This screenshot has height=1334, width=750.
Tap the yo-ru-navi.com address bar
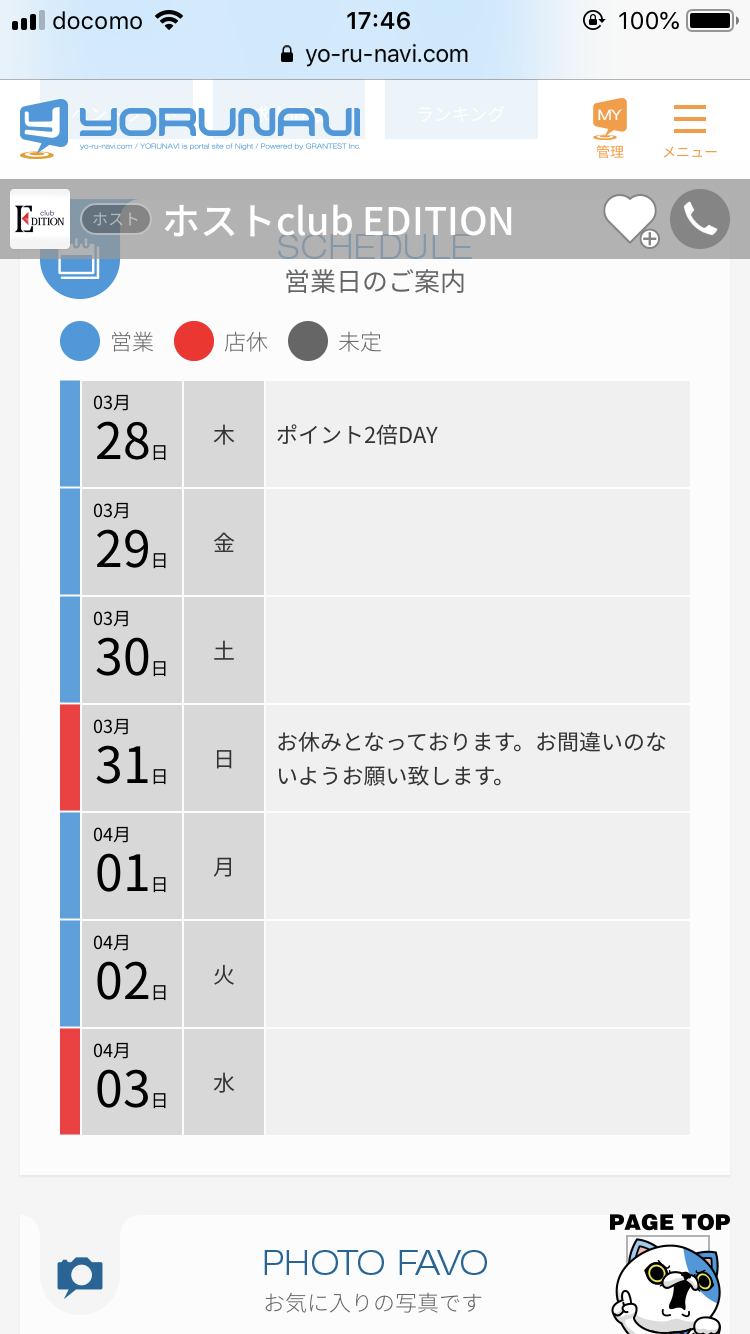click(375, 54)
